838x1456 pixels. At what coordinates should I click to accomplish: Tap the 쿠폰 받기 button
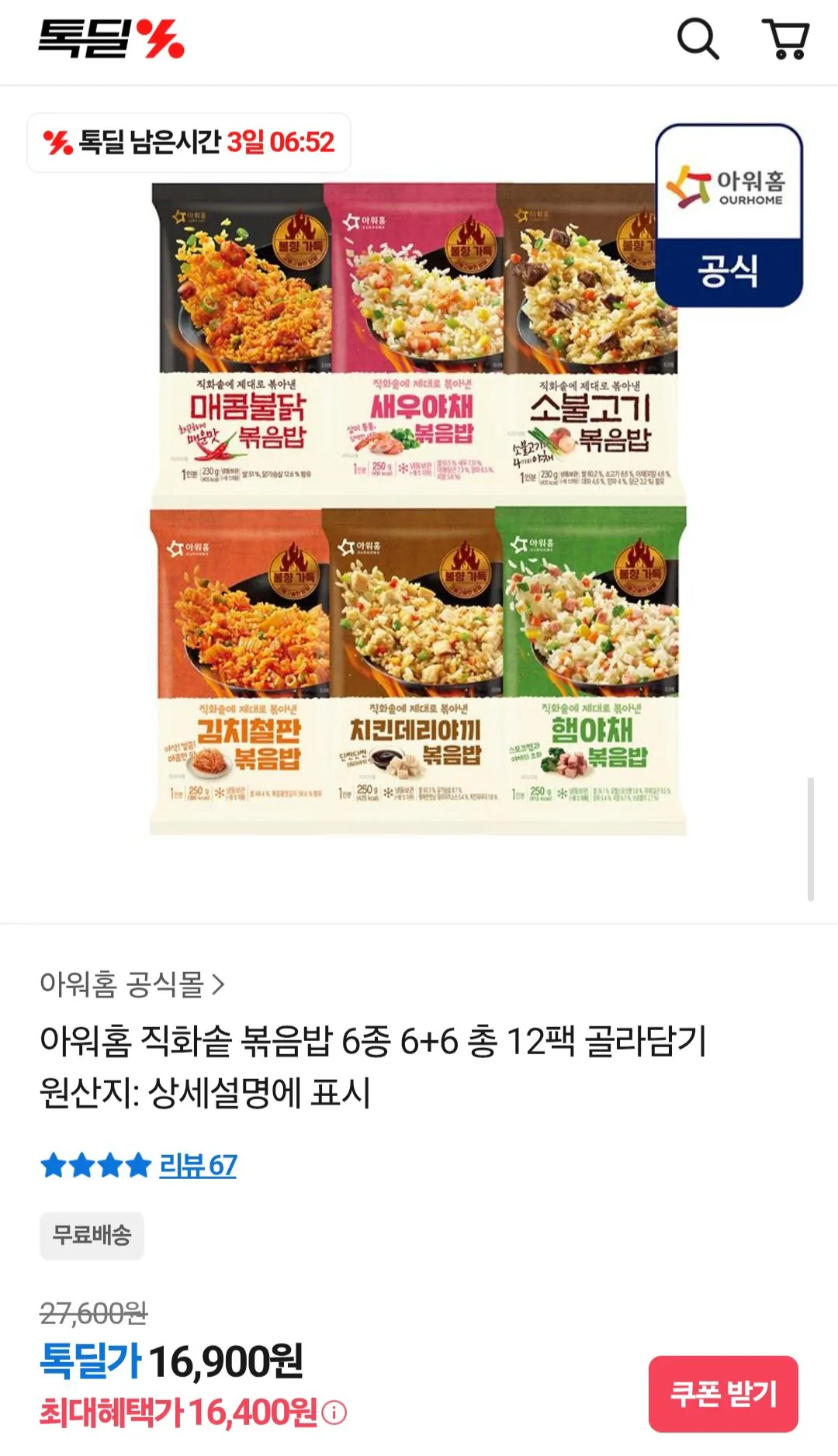722,1394
